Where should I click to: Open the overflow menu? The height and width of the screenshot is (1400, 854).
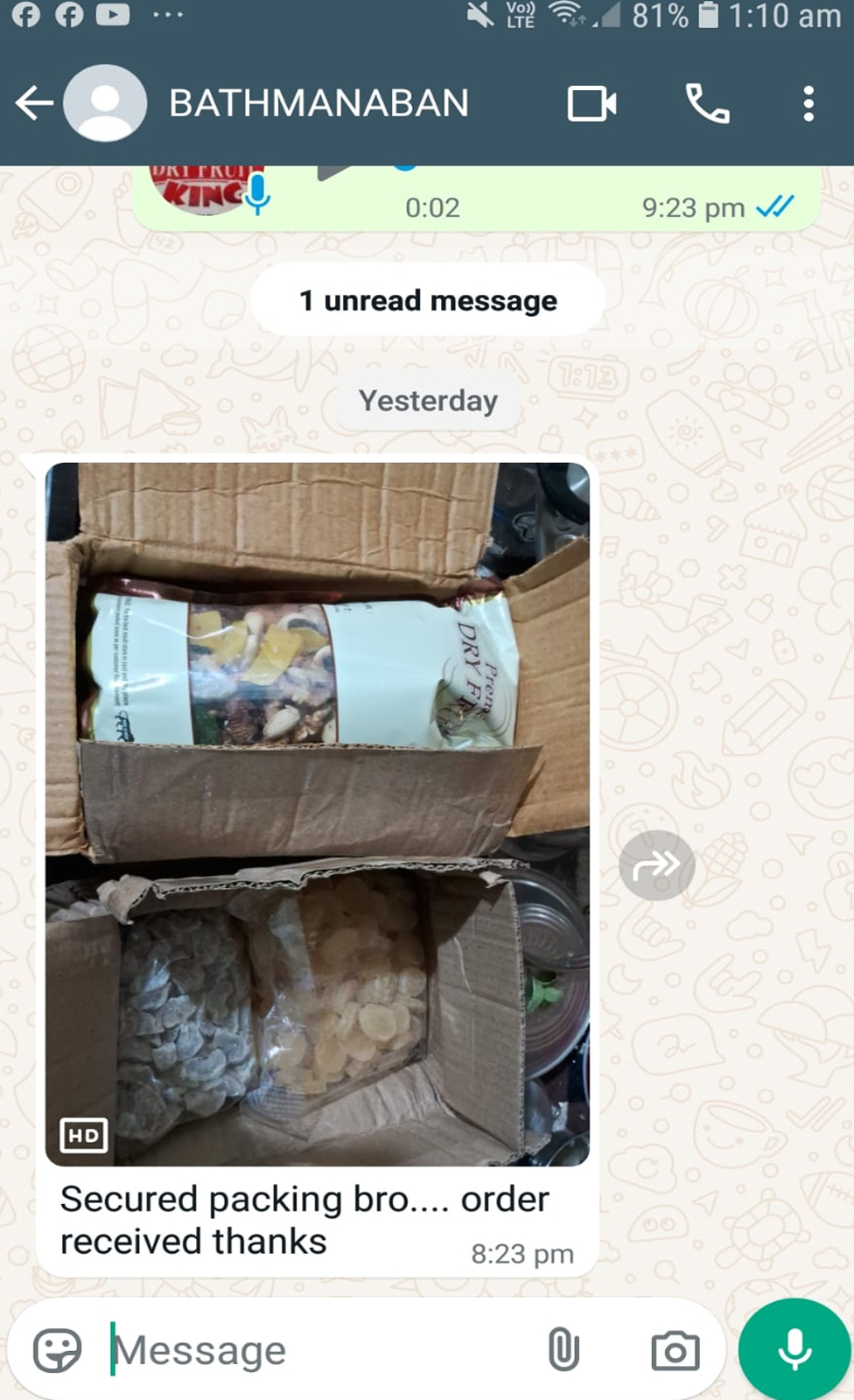(x=808, y=103)
